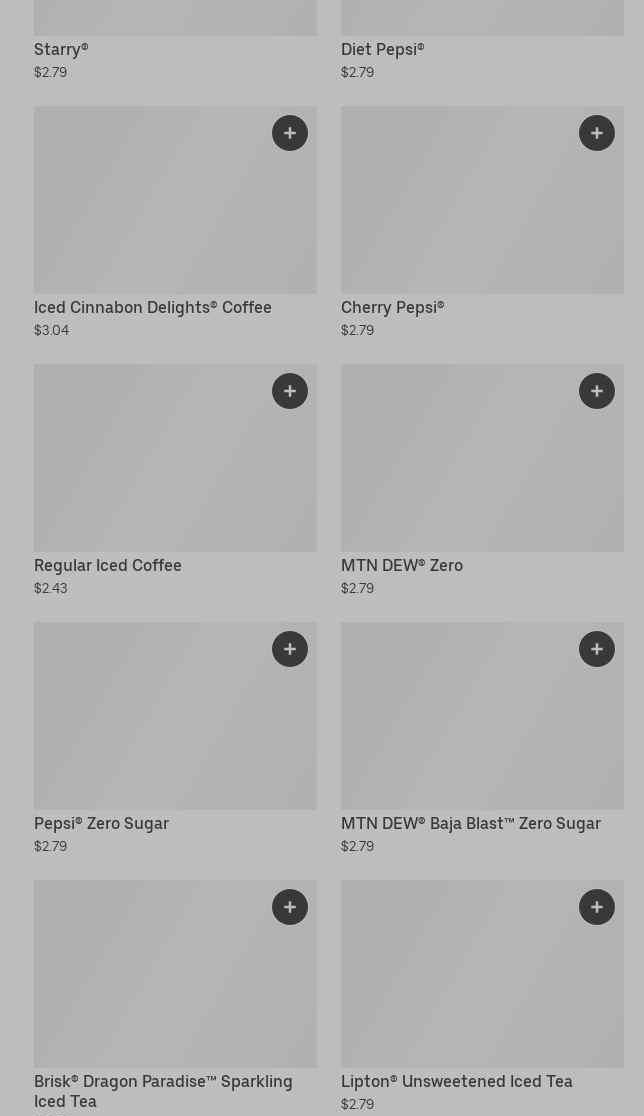
Task: Add MTN DEW Zero to order
Action: [x=597, y=391]
